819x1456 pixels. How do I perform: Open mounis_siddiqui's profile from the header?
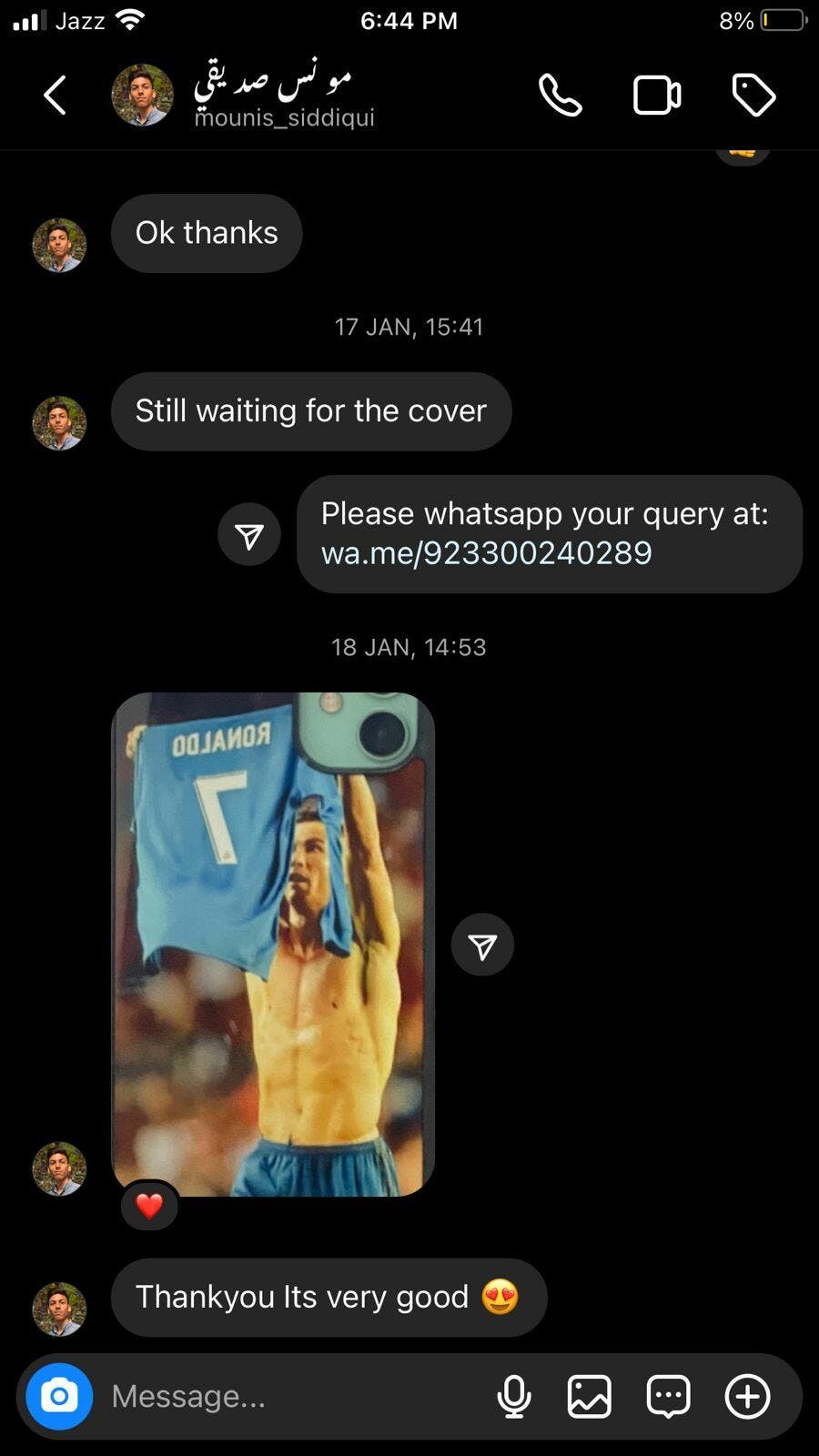click(273, 96)
